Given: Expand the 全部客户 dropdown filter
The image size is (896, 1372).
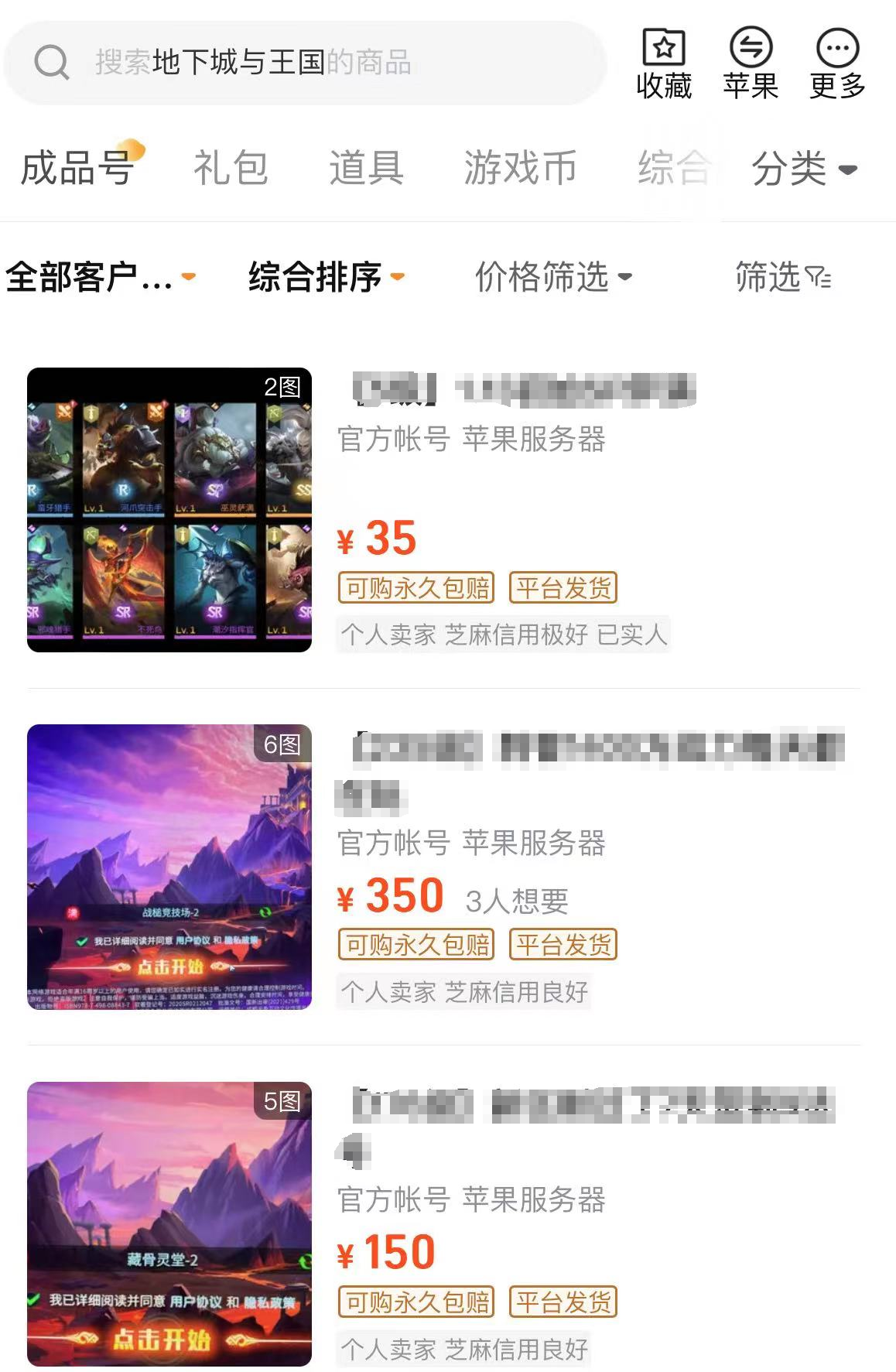Looking at the screenshot, I should [99, 277].
